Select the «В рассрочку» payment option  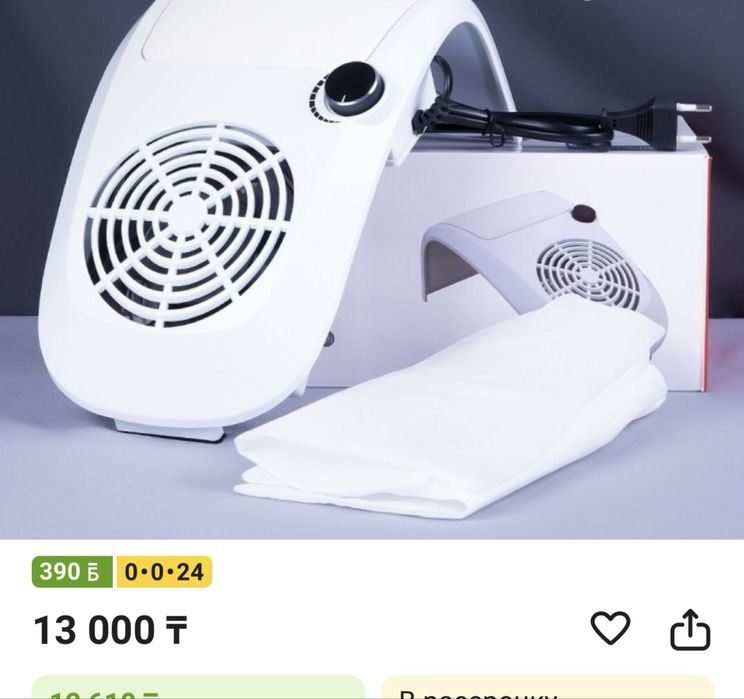click(x=547, y=690)
